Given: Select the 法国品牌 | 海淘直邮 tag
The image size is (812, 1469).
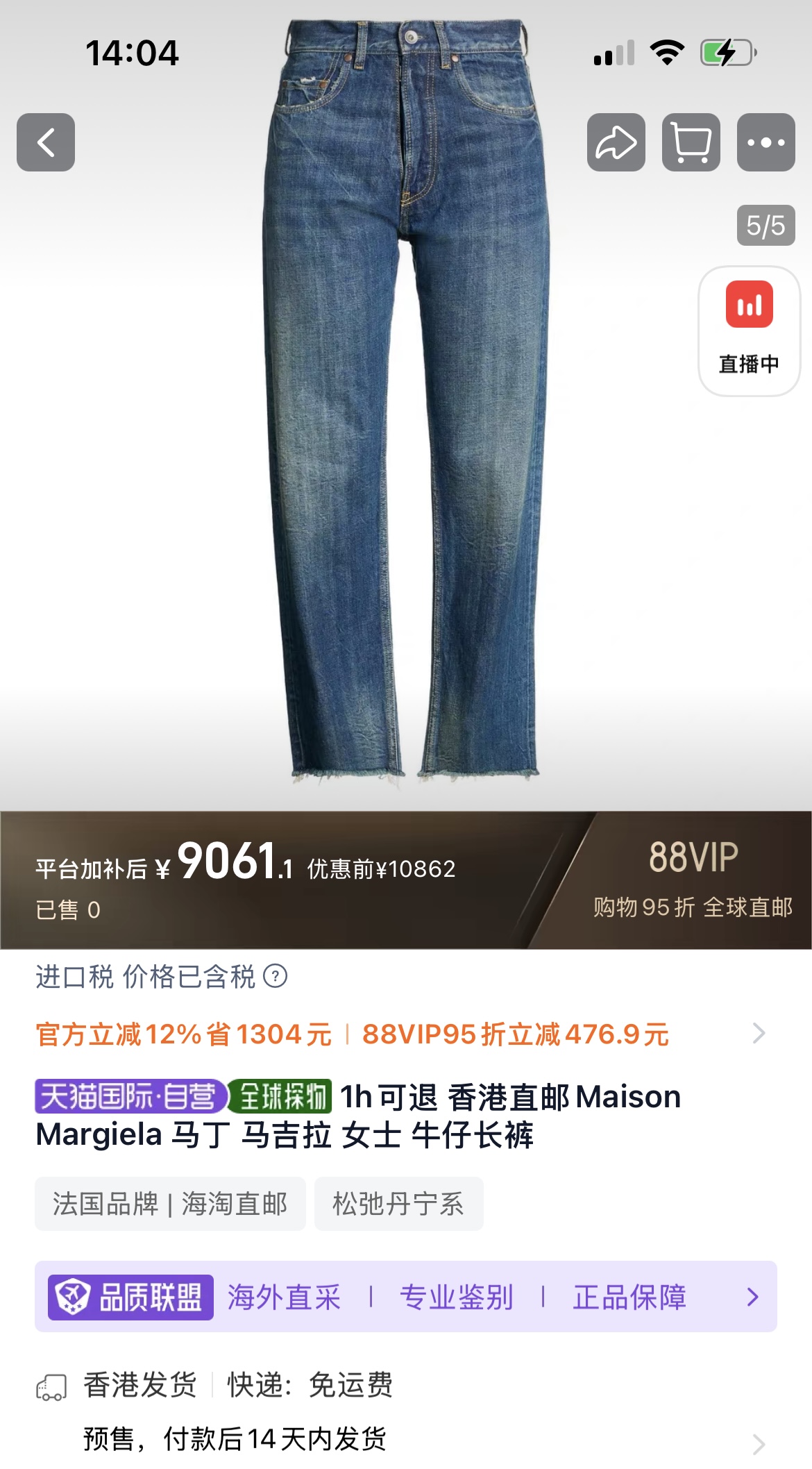Looking at the screenshot, I should (170, 1204).
